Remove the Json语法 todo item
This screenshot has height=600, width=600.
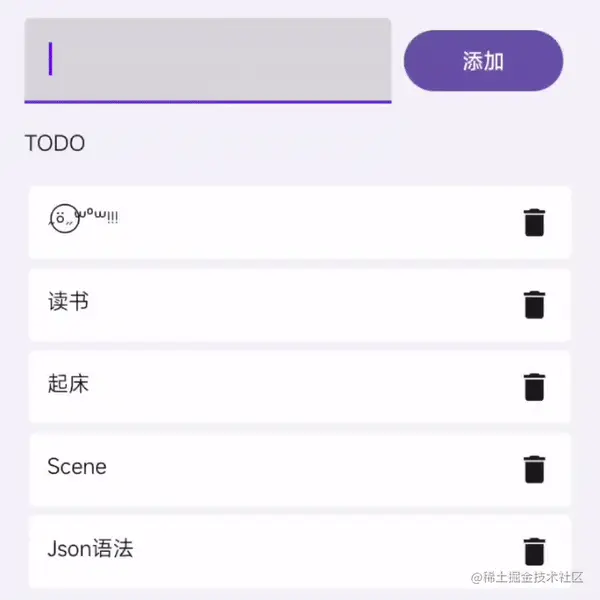tap(535, 550)
